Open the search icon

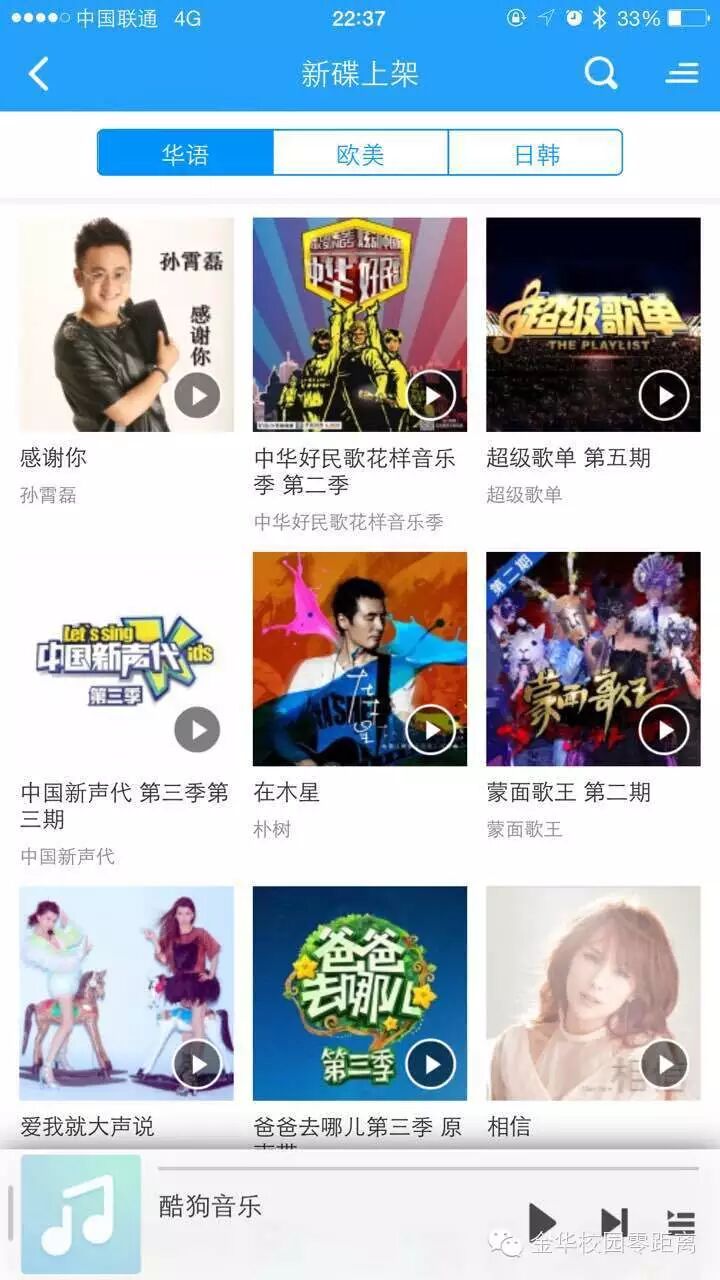pos(600,73)
